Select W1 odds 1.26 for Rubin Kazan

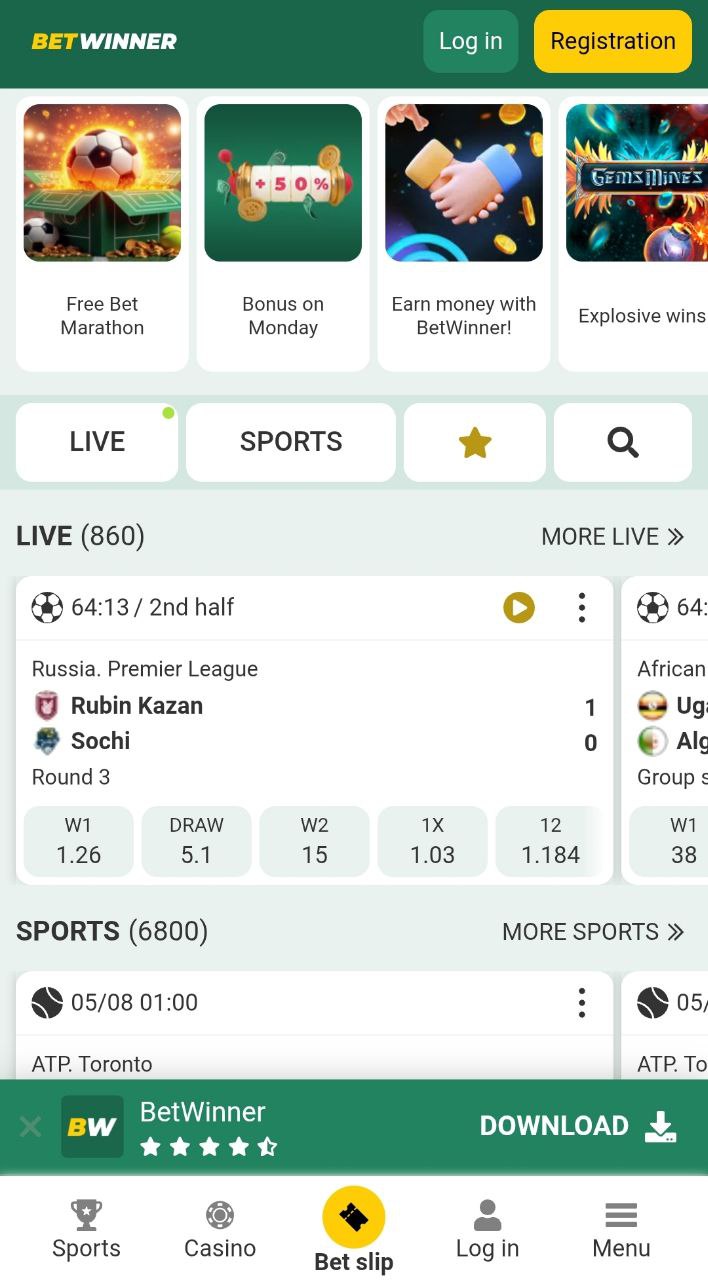[x=78, y=841]
